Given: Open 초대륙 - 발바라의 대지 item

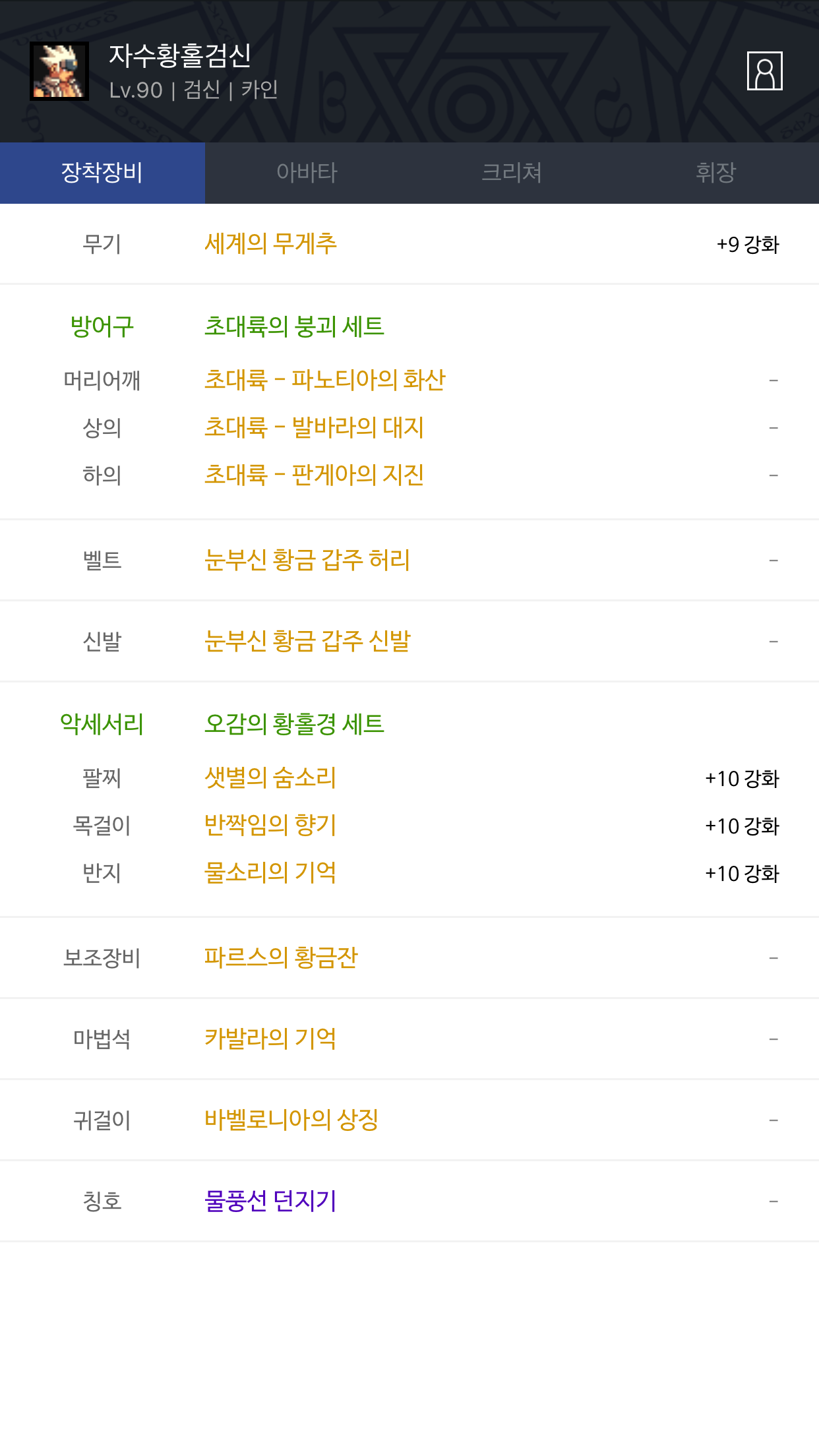Looking at the screenshot, I should pos(314,427).
